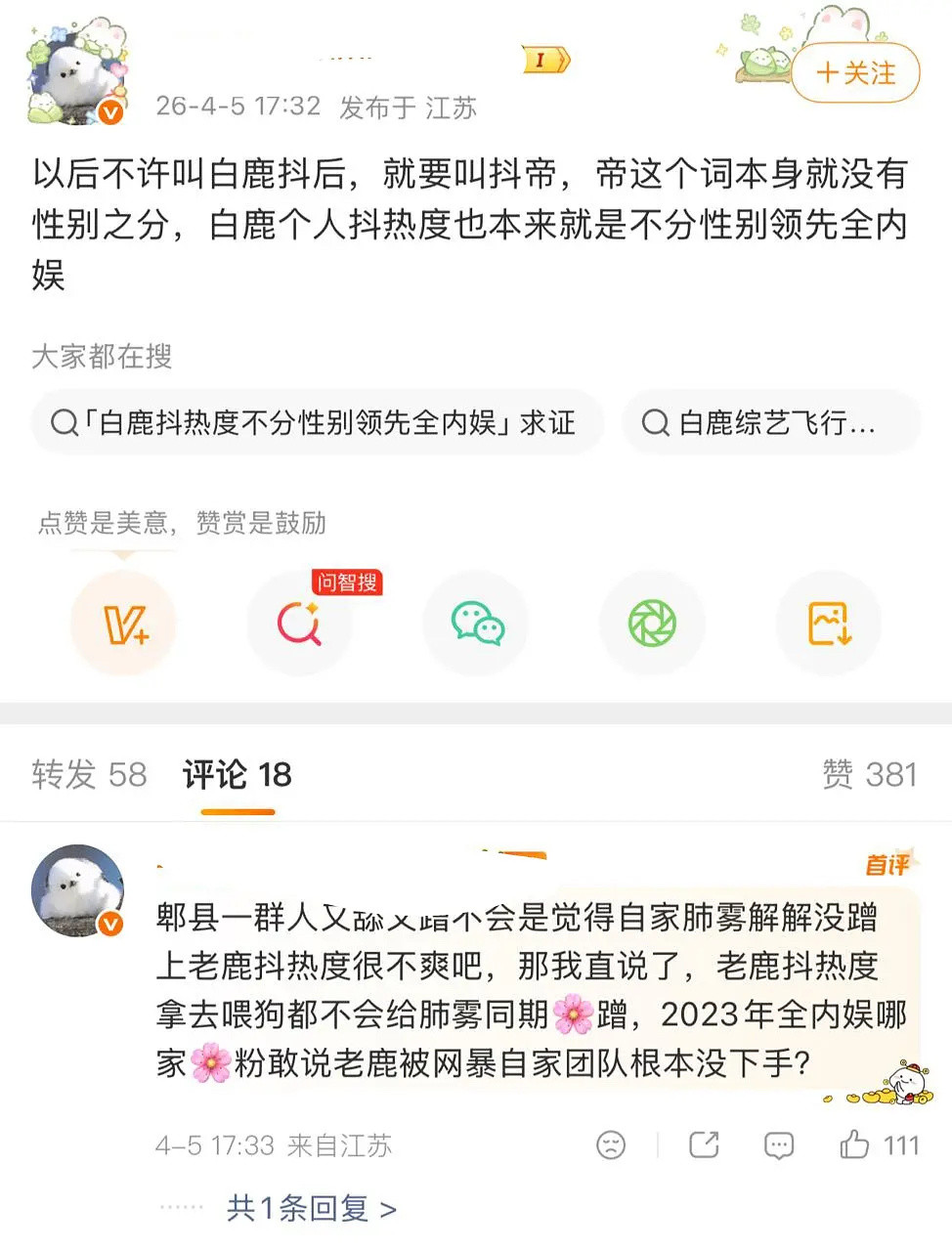952x1251 pixels.
Task: Open the 白鹿综艺飞行 search suggestion
Action: point(770,422)
